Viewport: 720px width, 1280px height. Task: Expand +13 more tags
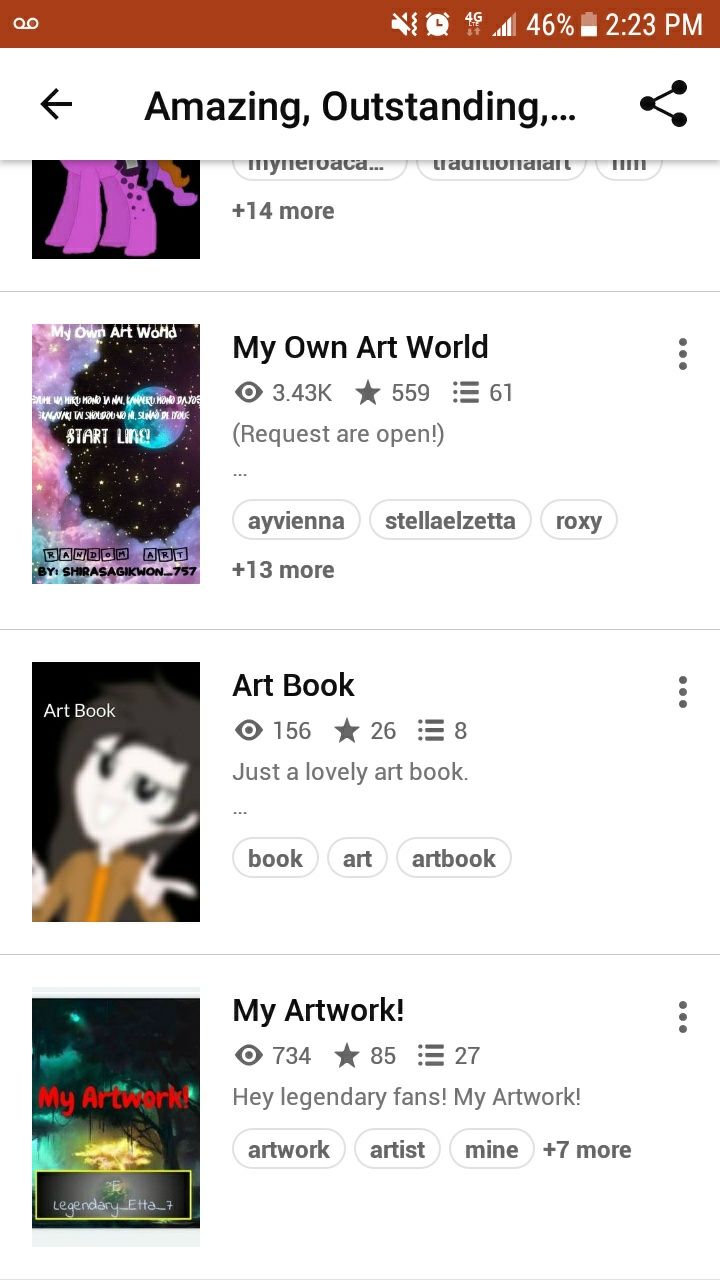[283, 570]
